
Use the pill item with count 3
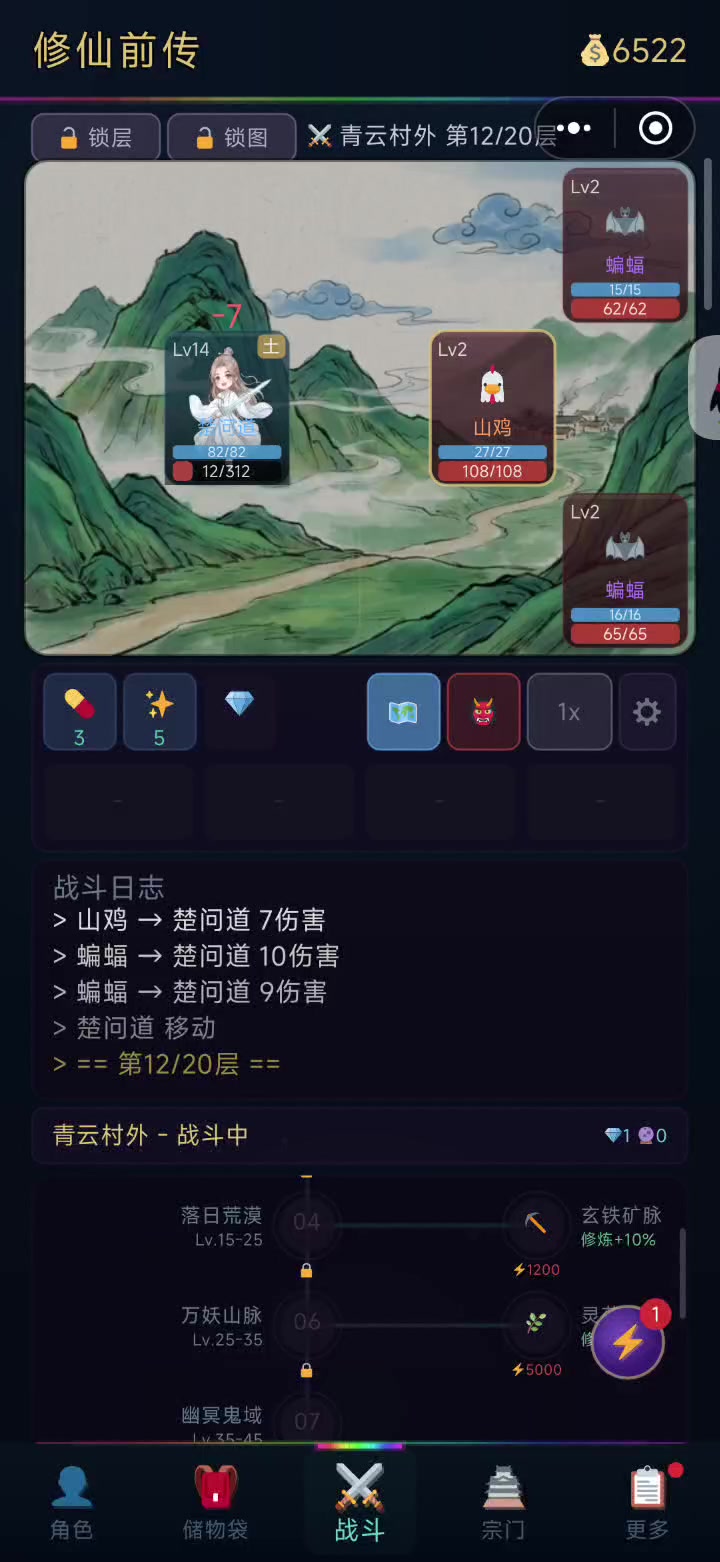(79, 712)
